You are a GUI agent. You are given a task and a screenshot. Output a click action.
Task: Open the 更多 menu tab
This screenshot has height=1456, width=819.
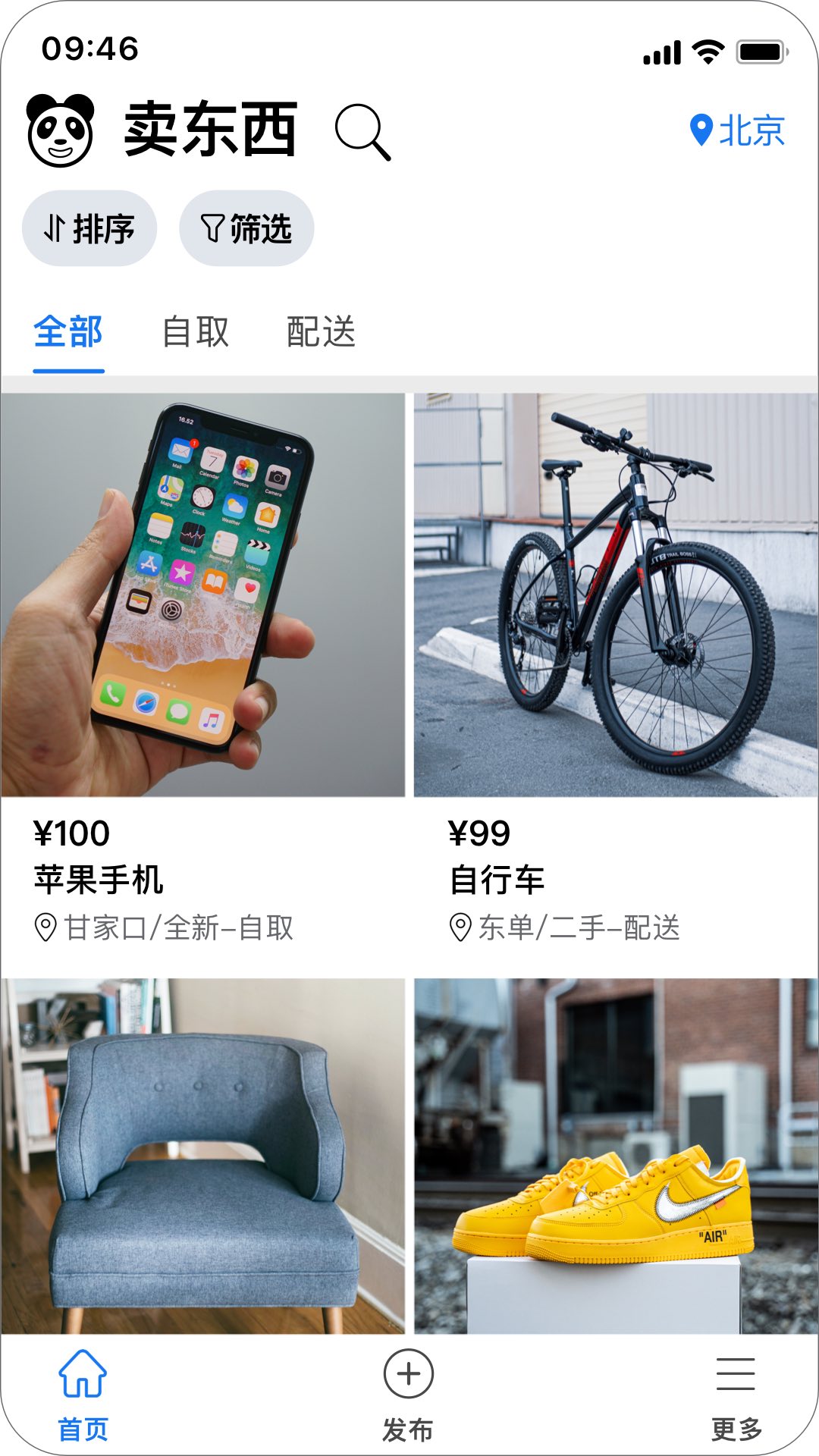pyautogui.click(x=736, y=1394)
